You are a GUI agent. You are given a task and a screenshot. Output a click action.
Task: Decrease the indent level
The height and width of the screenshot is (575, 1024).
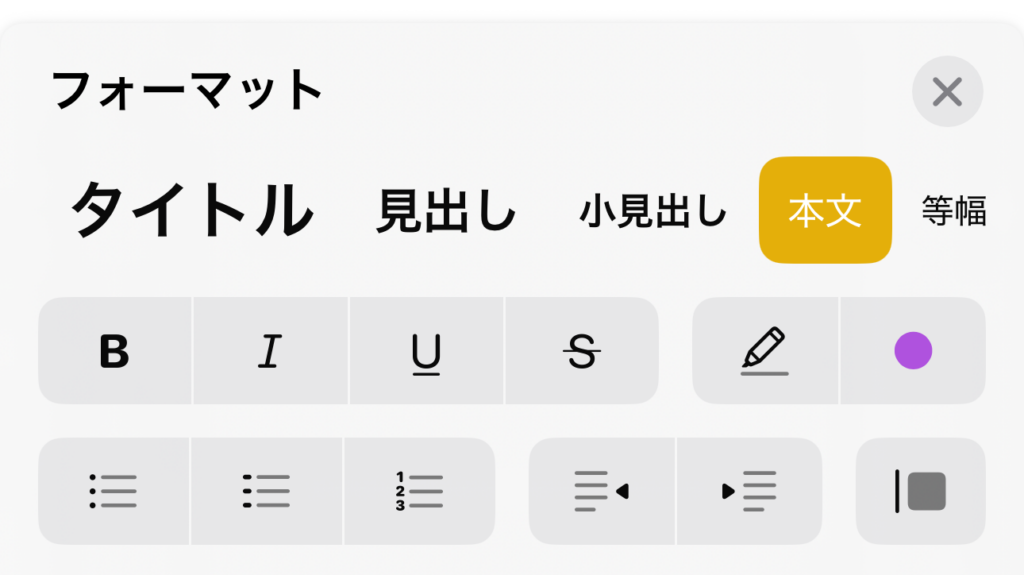click(602, 491)
